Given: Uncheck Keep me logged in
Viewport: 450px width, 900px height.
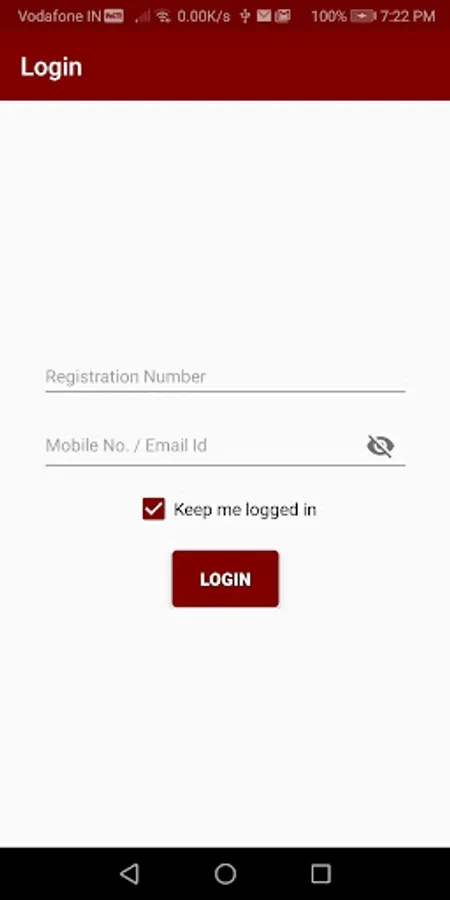Looking at the screenshot, I should click(x=154, y=509).
